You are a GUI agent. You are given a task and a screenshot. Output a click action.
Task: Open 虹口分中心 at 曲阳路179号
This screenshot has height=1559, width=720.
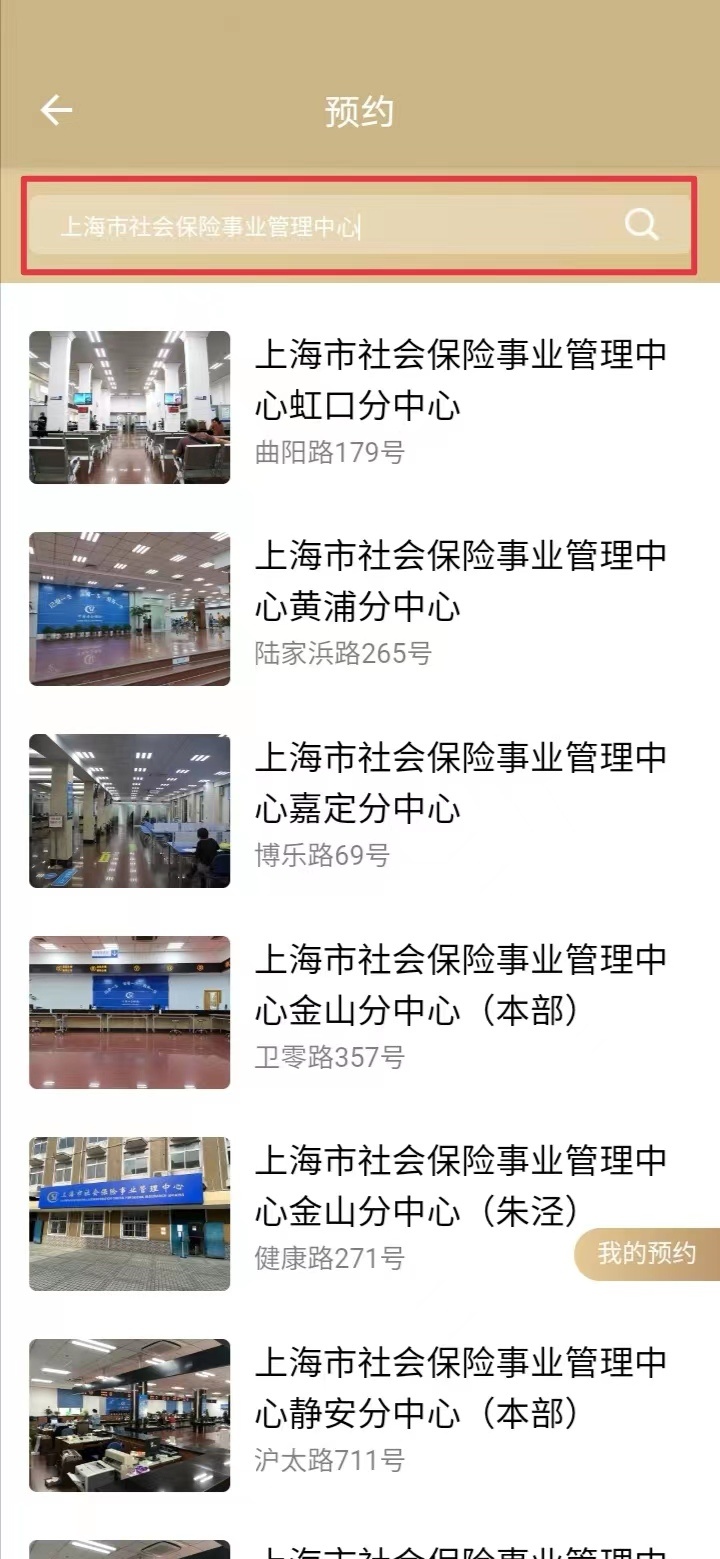pyautogui.click(x=460, y=405)
